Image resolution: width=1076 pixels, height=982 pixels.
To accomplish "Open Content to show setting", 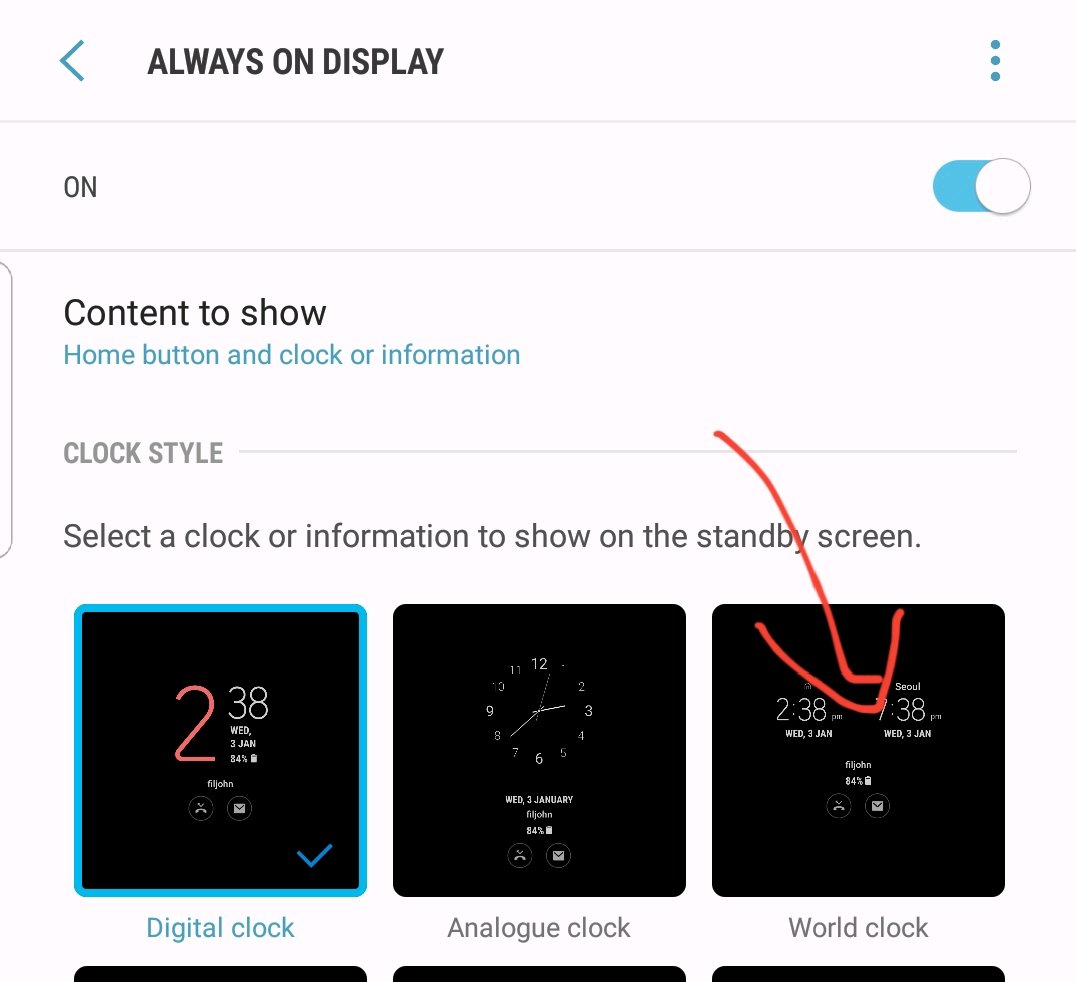I will point(291,332).
